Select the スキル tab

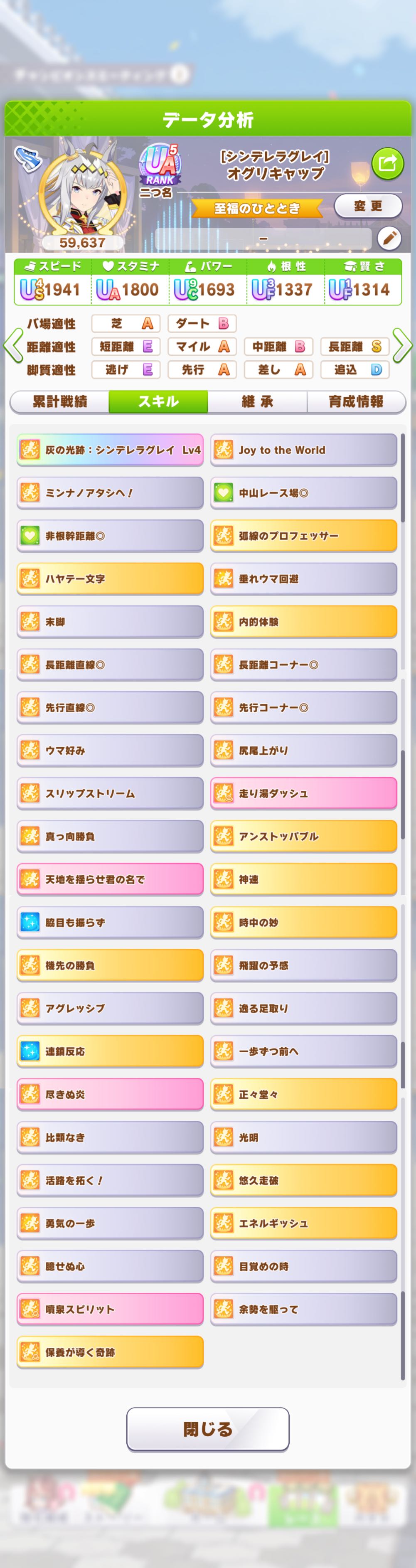point(158,402)
